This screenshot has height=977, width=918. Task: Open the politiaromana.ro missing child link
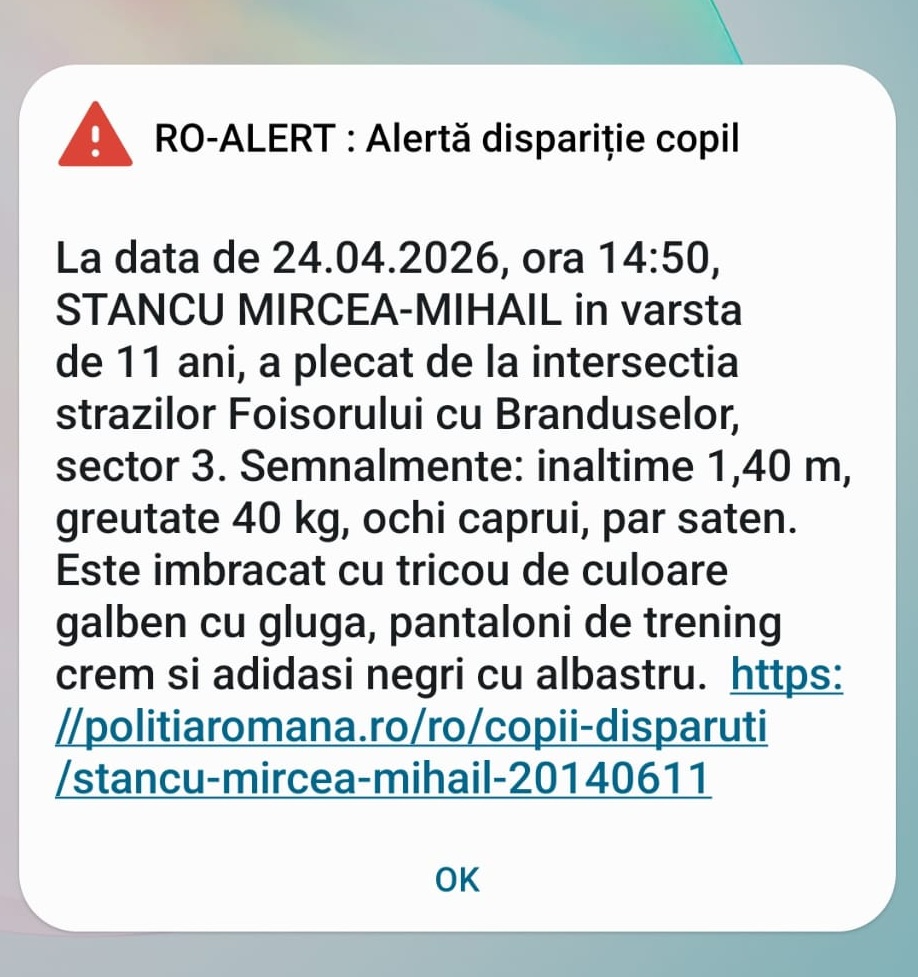(411, 730)
